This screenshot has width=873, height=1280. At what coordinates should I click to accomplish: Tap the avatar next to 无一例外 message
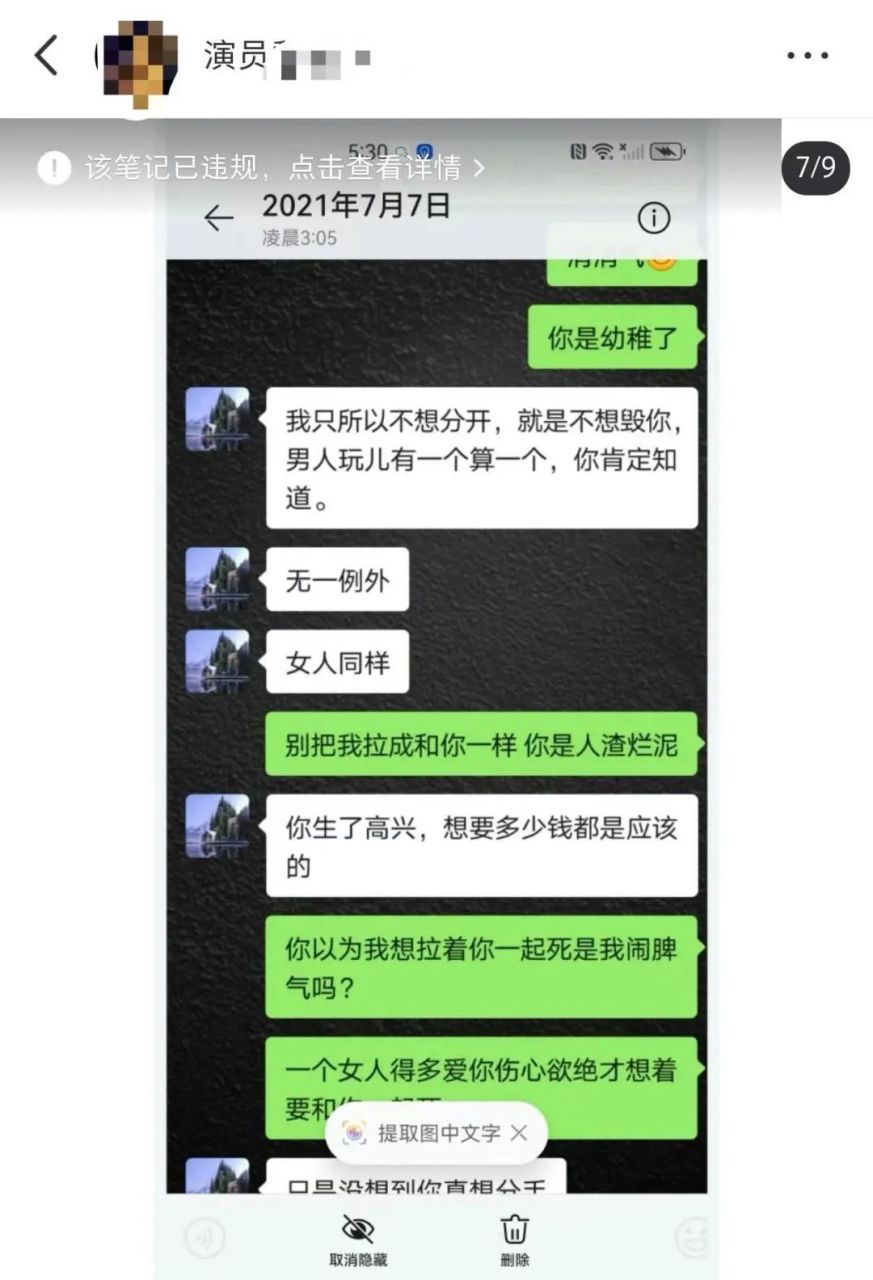[220, 580]
